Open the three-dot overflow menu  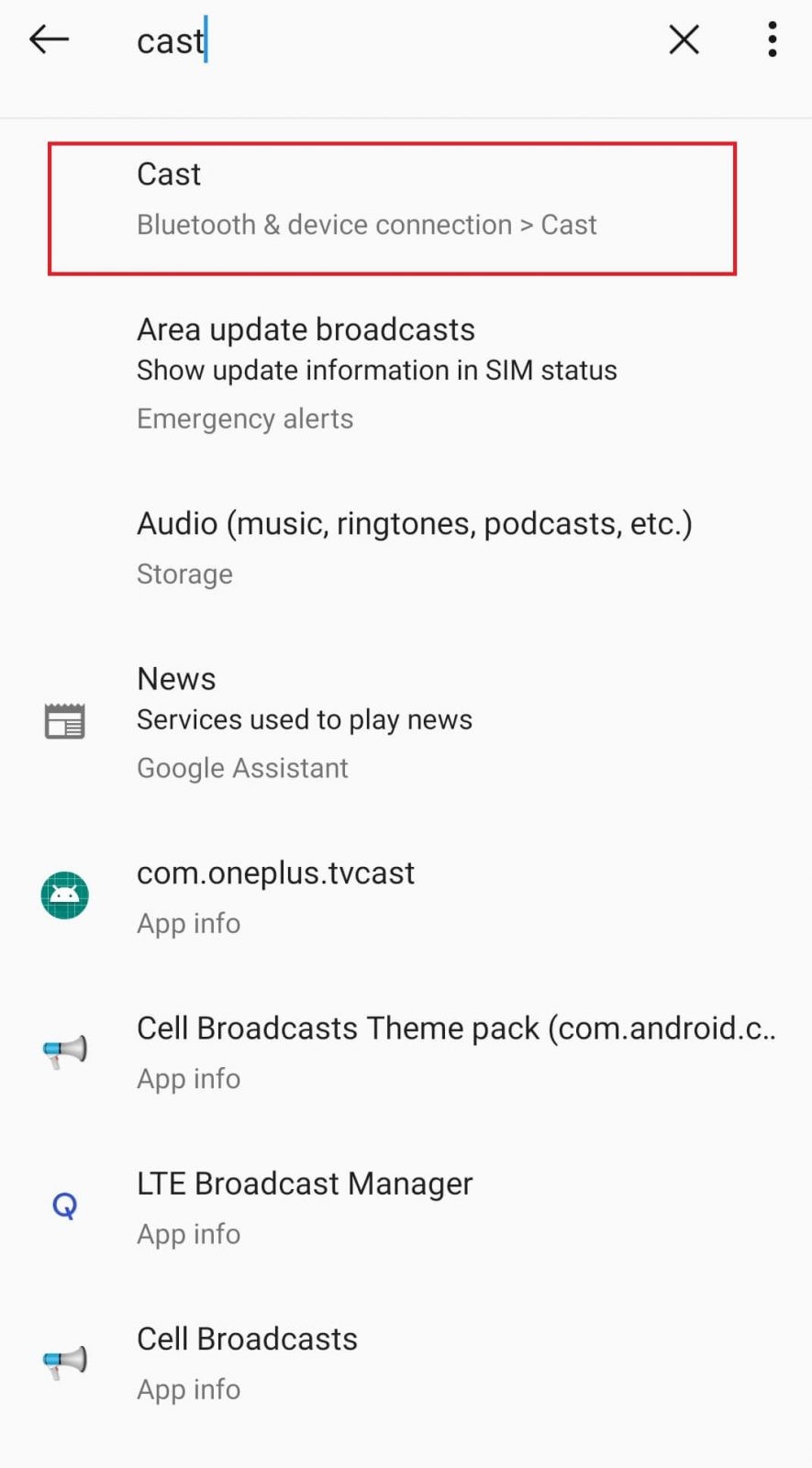[773, 39]
